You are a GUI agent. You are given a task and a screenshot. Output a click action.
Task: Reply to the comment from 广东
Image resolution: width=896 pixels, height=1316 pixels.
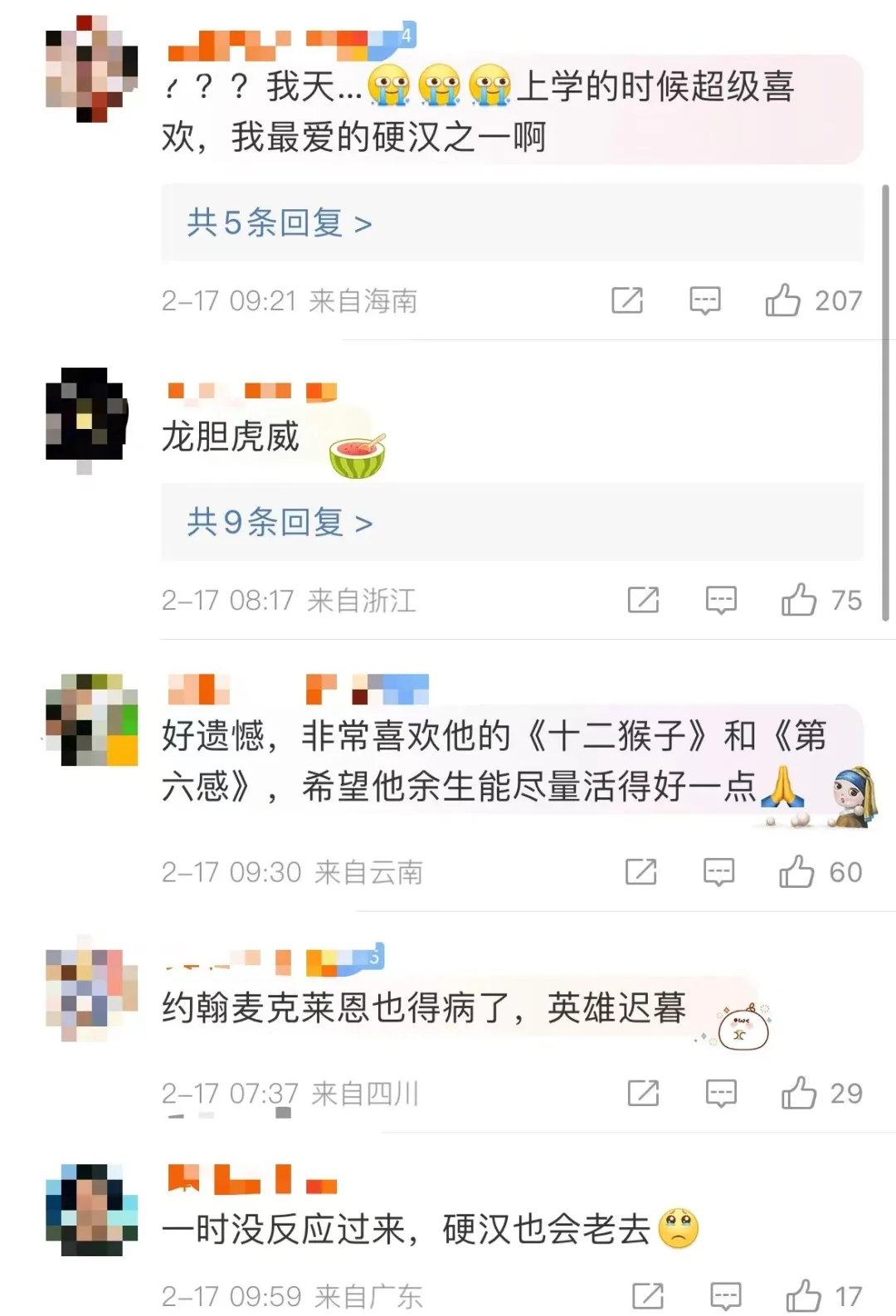[725, 1295]
